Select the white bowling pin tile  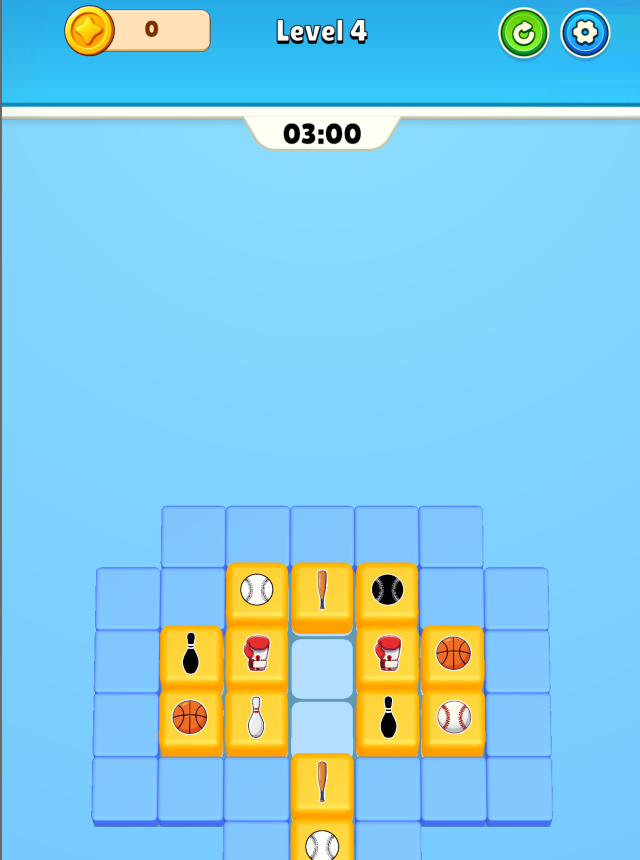click(257, 717)
